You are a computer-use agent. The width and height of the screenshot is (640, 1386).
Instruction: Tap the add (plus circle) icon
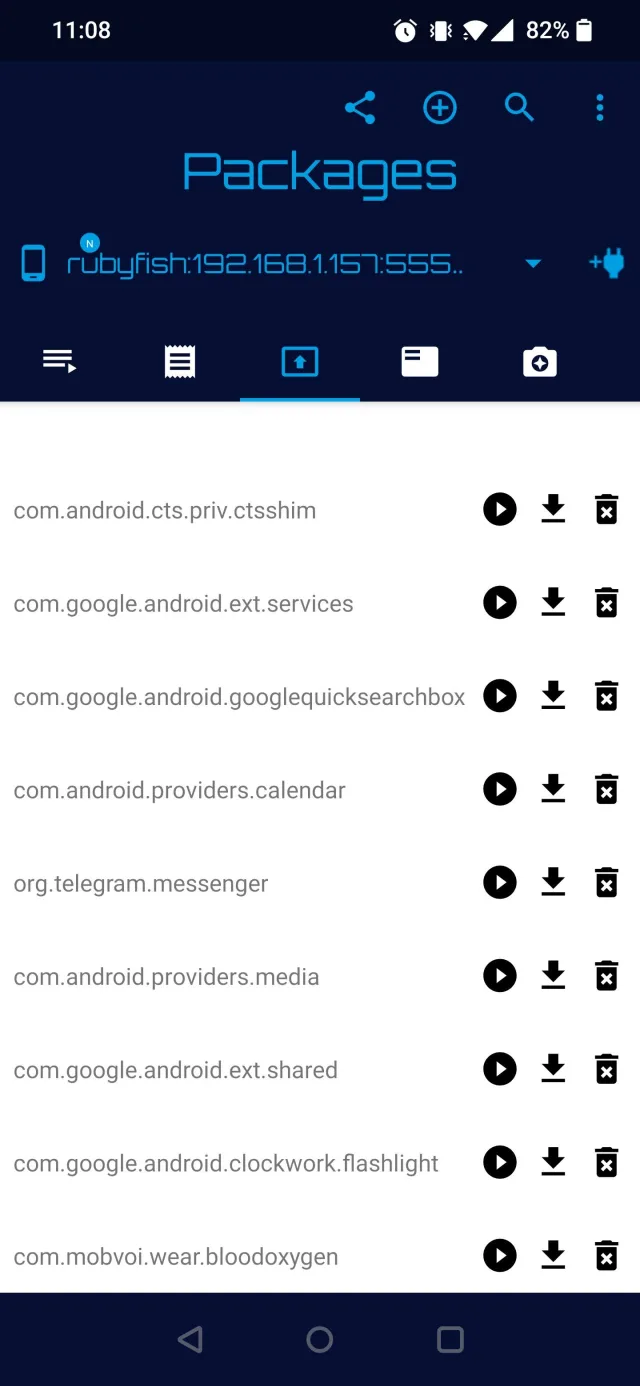coord(440,108)
